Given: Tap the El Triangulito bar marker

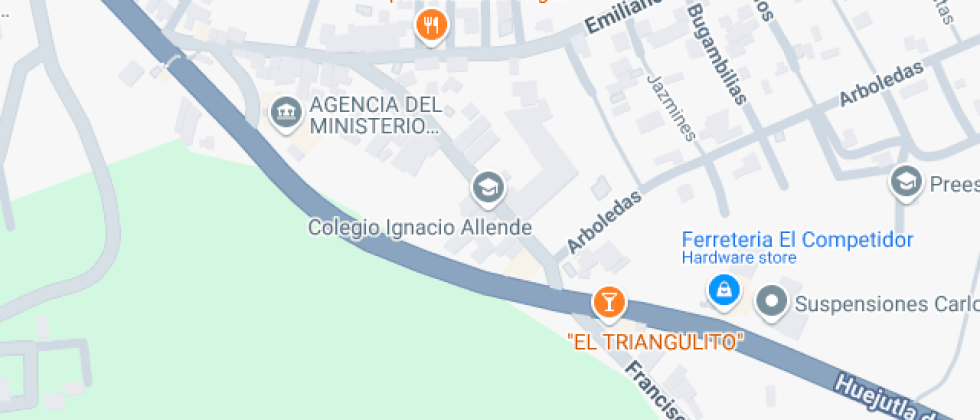Looking at the screenshot, I should 608,300.
